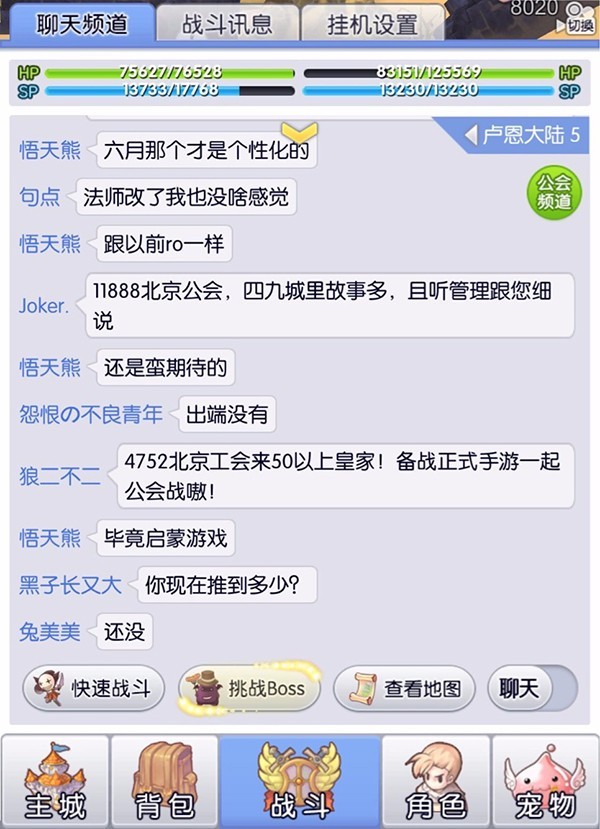This screenshot has width=600, height=829.
Task: Open the 背包 inventory
Action: [164, 782]
